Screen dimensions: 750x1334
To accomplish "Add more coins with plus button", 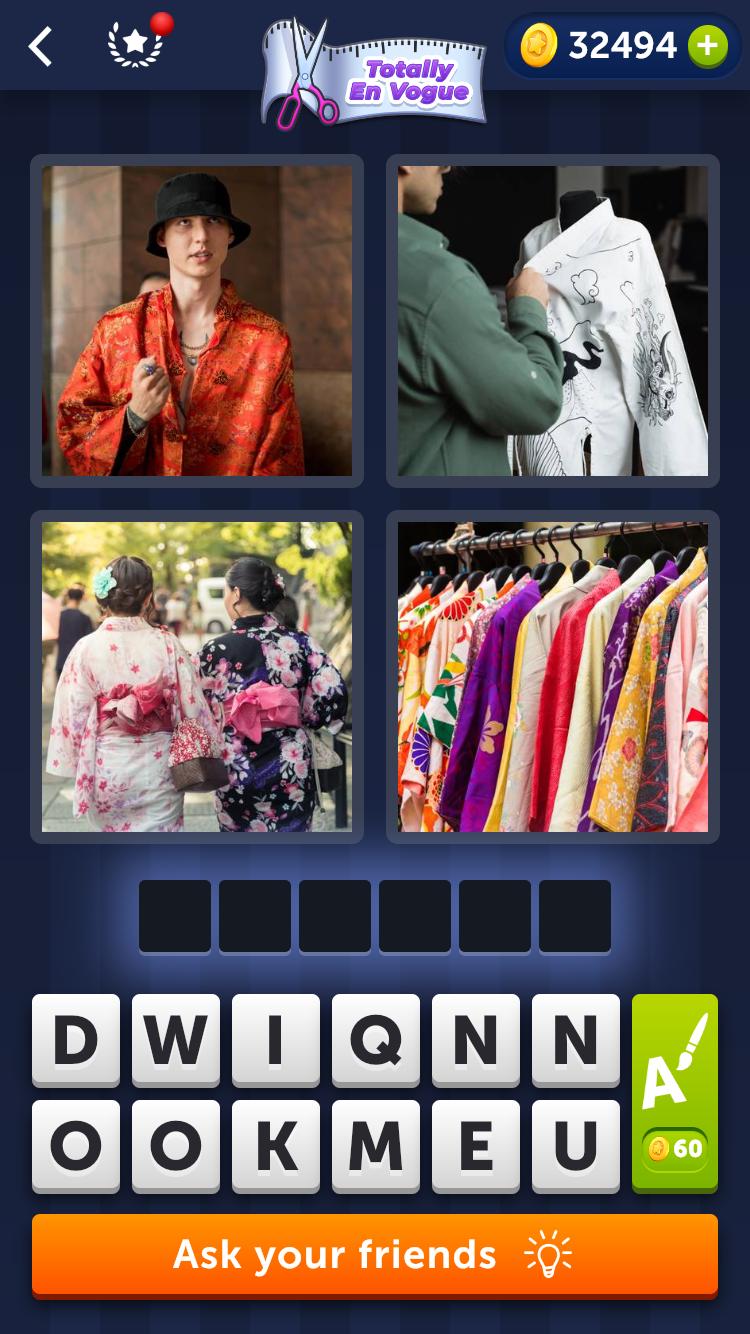I will tap(707, 46).
